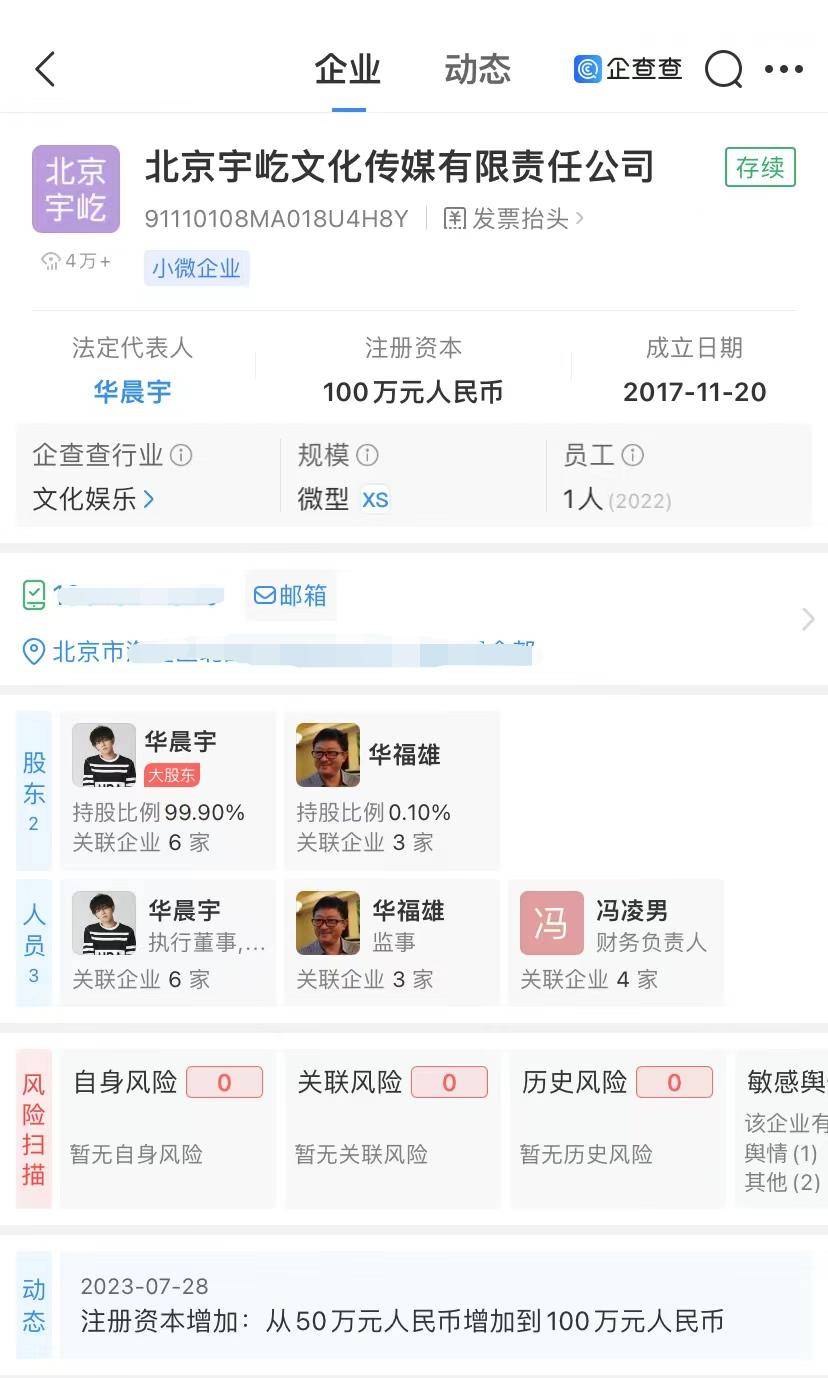
Task: Open the 文化娱乐 industry link
Action: tap(93, 499)
